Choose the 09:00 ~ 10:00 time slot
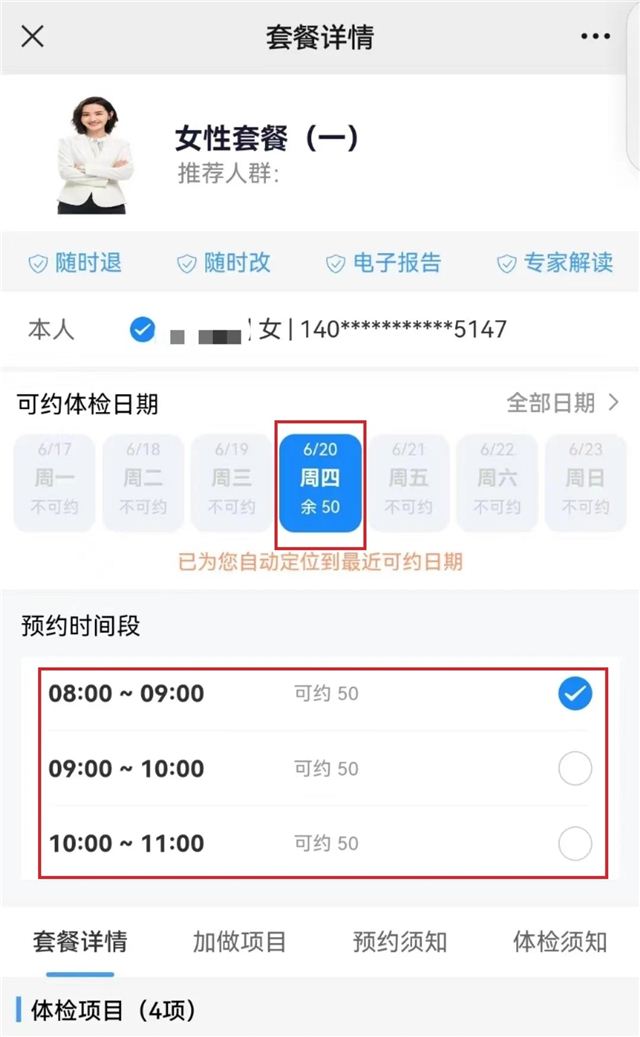The width and height of the screenshot is (640, 1037). tap(575, 769)
